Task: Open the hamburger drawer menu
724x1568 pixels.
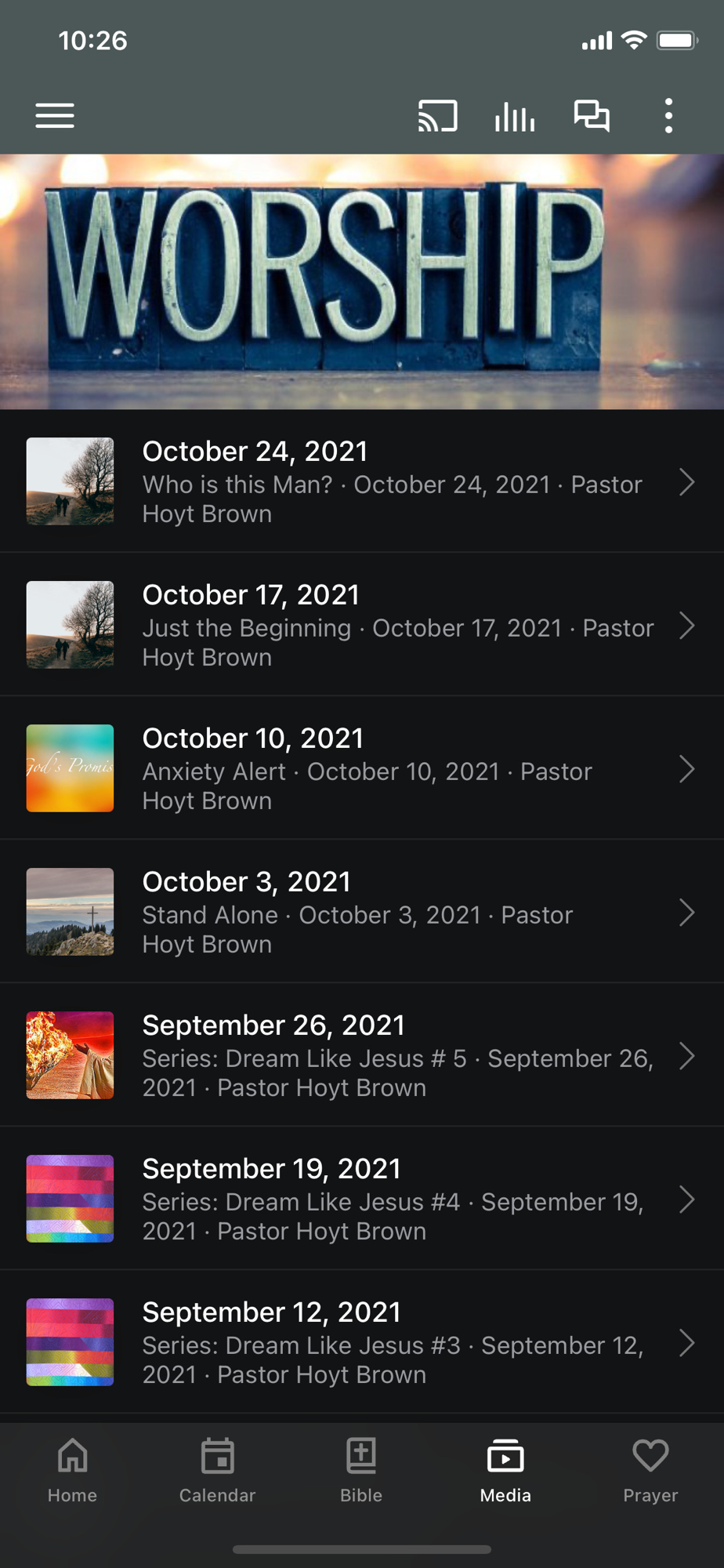Action: click(55, 116)
